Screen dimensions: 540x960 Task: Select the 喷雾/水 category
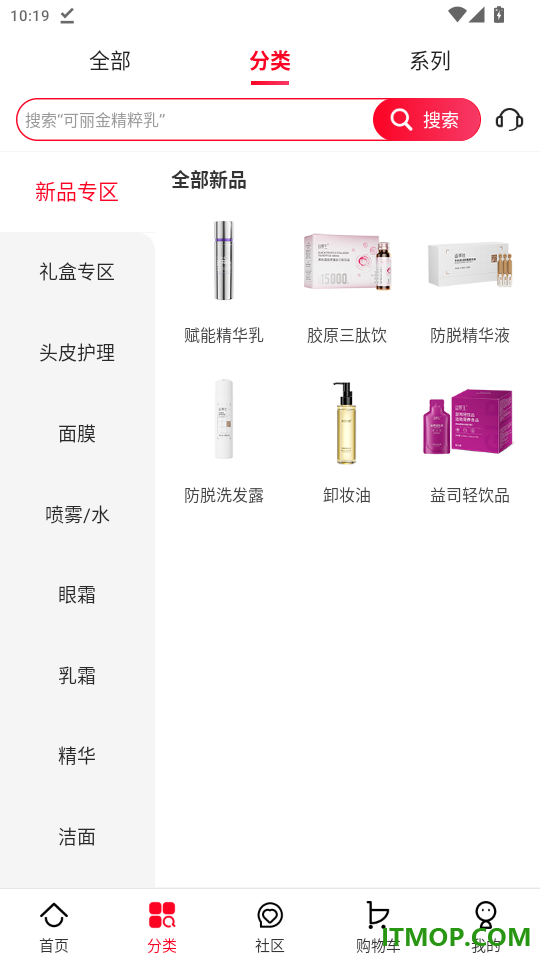click(77, 514)
